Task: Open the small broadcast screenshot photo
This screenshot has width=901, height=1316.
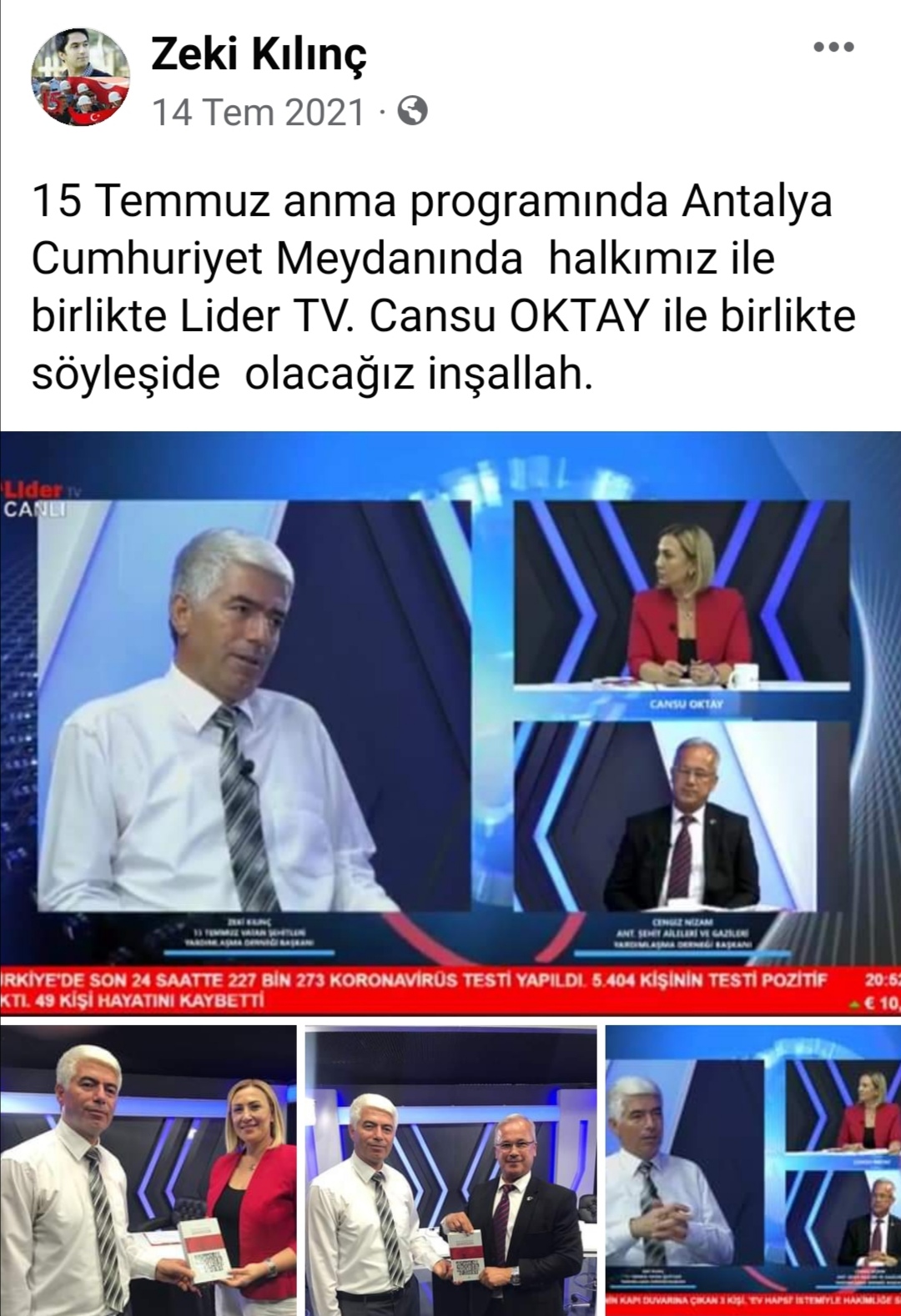Action: point(753,1169)
